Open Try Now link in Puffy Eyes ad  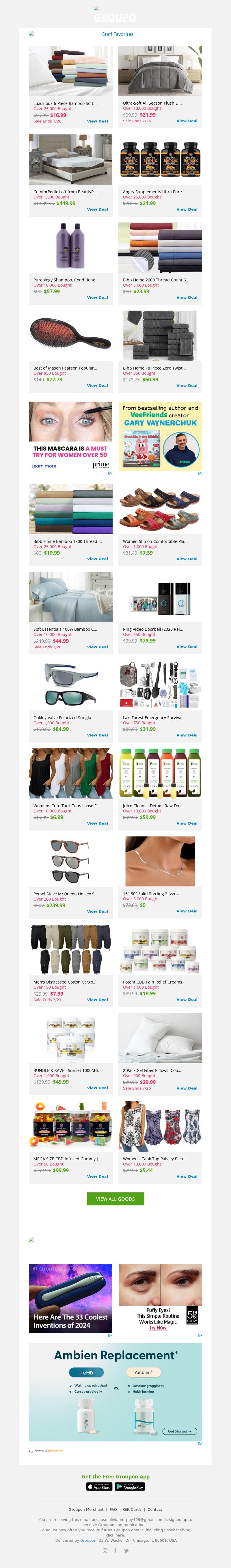[x=157, y=1328]
